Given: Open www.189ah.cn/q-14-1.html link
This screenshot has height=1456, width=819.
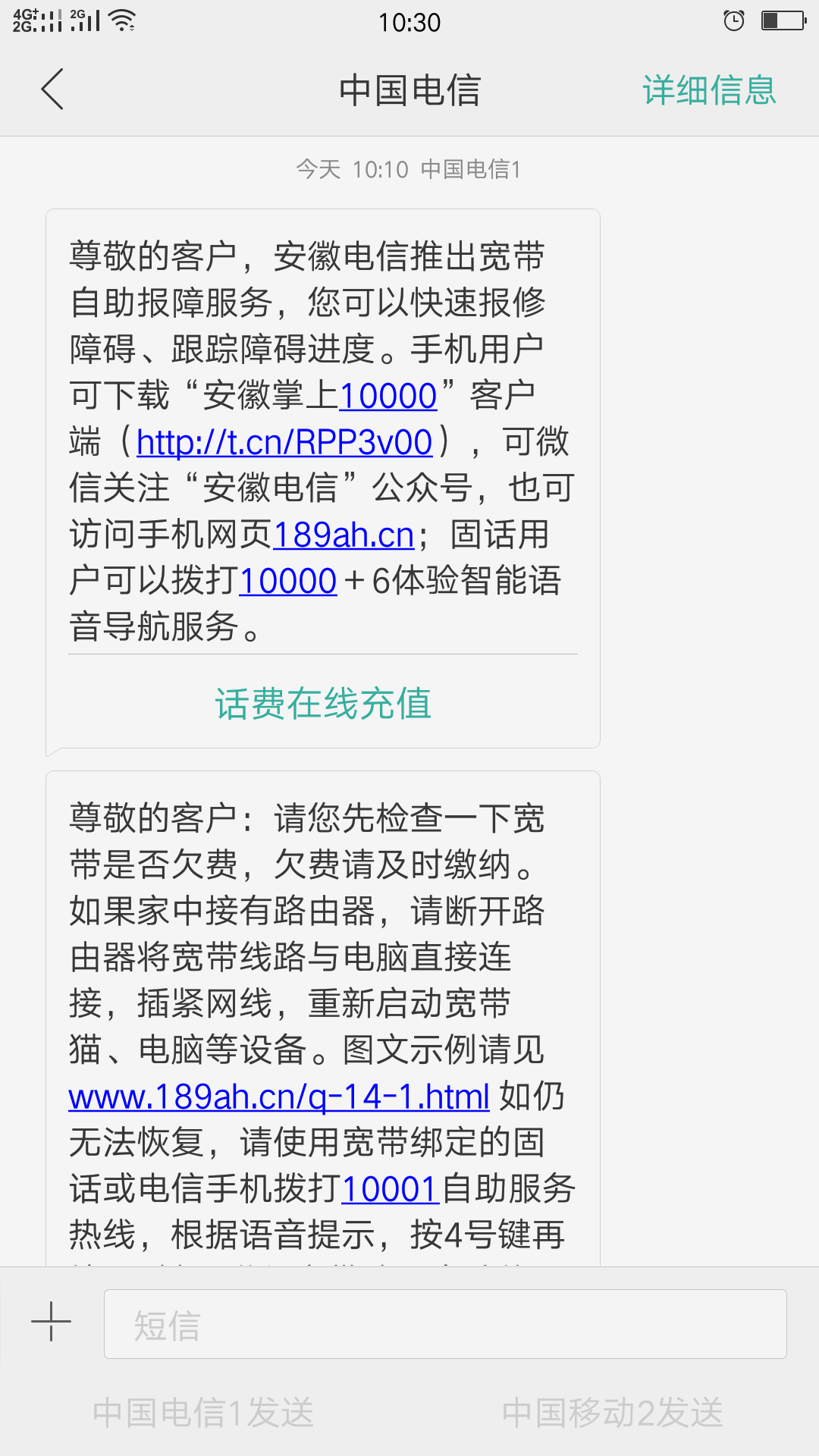Looking at the screenshot, I should [x=279, y=1097].
